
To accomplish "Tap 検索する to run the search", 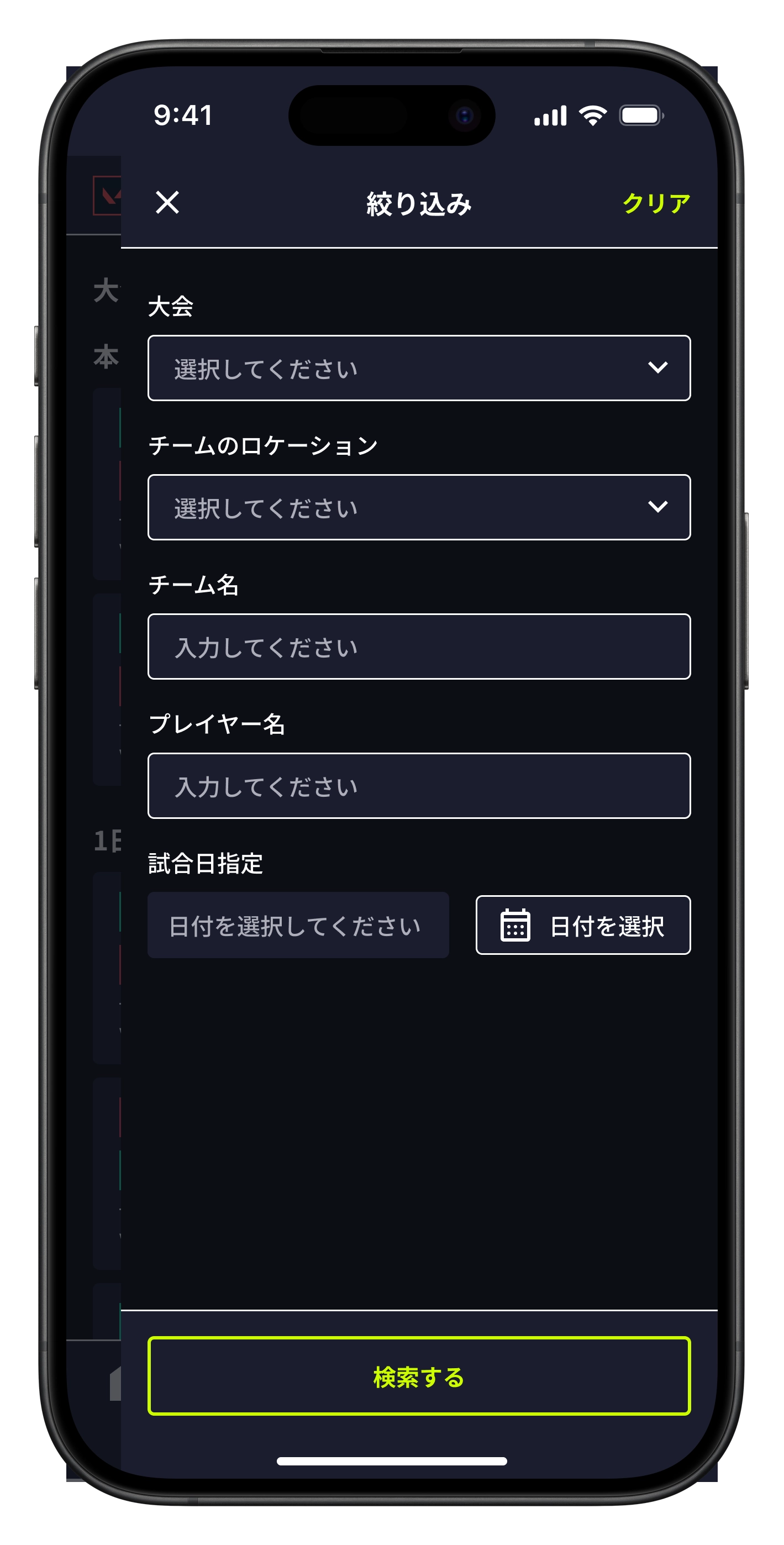I will pos(419,1375).
